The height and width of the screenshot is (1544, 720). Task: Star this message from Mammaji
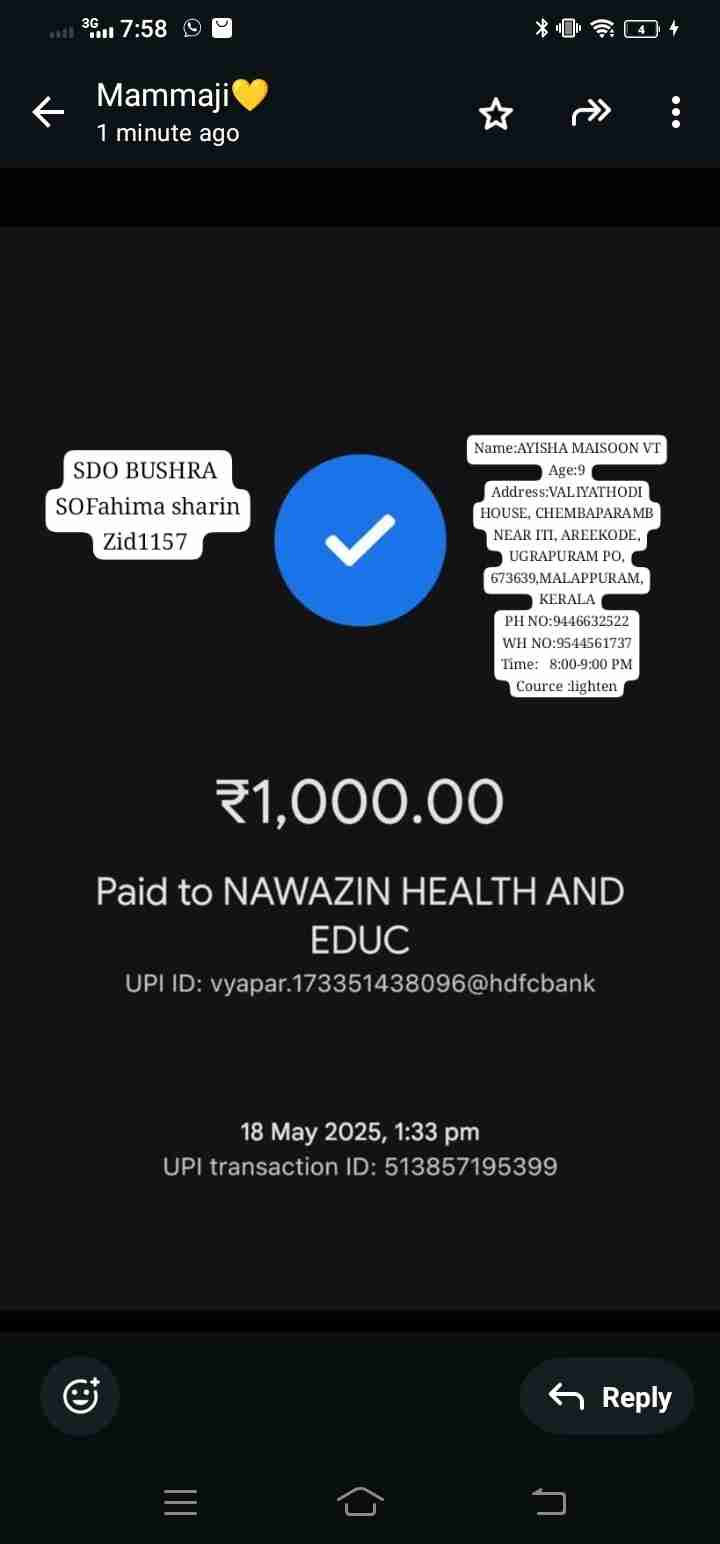[496, 114]
